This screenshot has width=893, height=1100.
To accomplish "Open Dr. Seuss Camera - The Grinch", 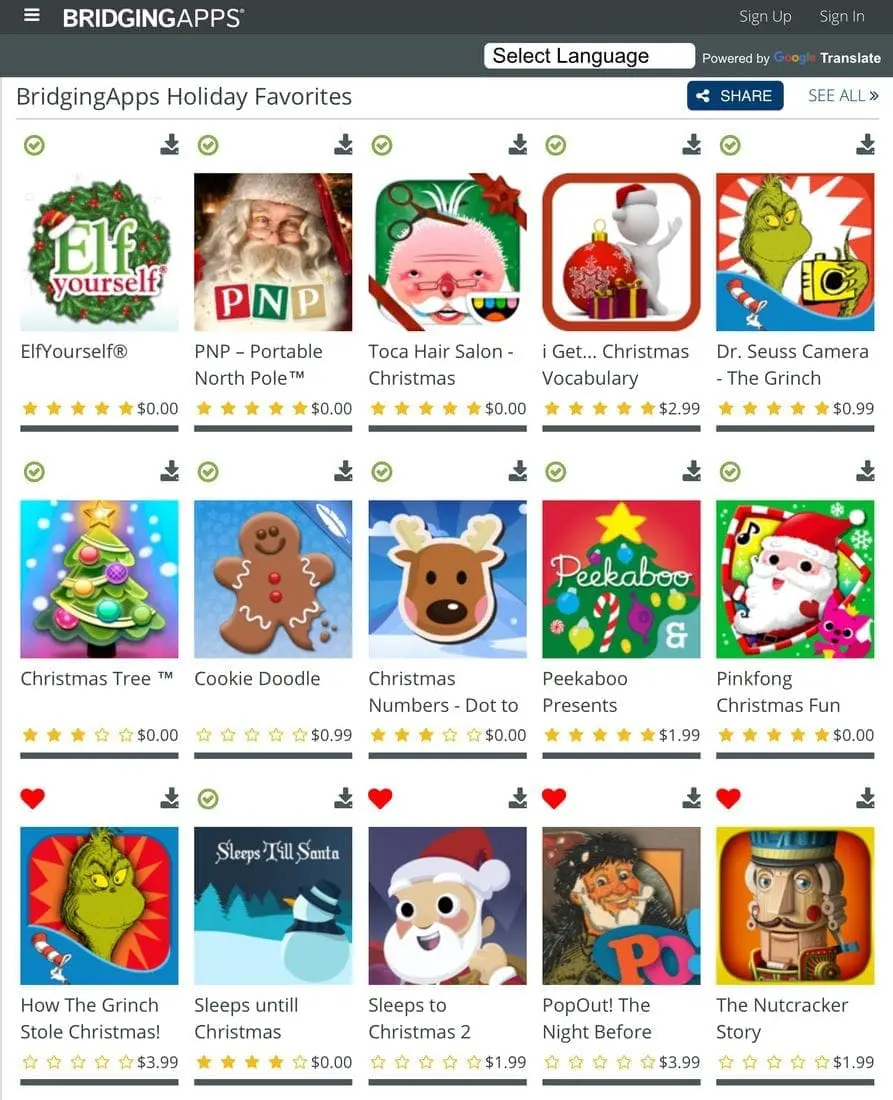I will click(795, 252).
